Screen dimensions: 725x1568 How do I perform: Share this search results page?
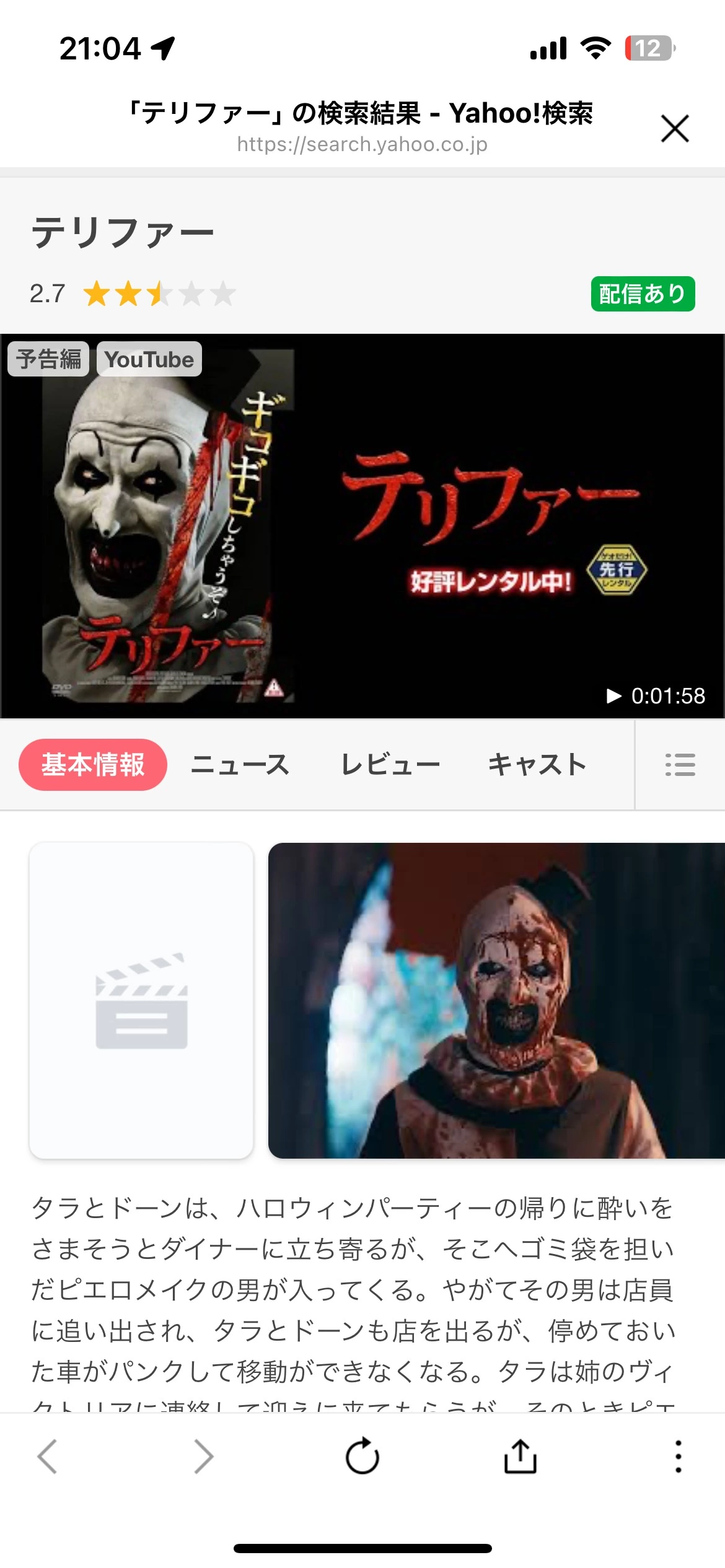[521, 1456]
